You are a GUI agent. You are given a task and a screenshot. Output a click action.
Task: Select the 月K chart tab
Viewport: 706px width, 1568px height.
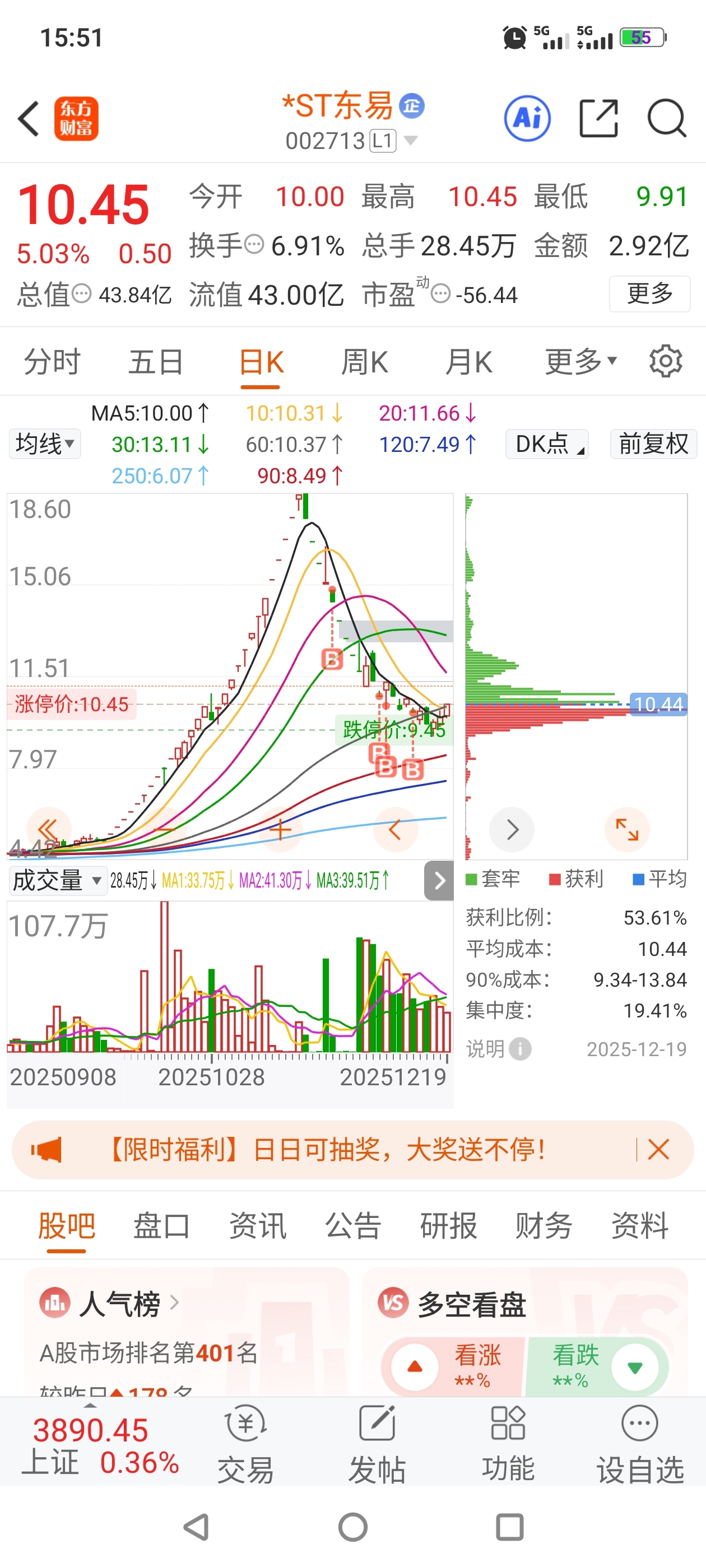(x=468, y=362)
